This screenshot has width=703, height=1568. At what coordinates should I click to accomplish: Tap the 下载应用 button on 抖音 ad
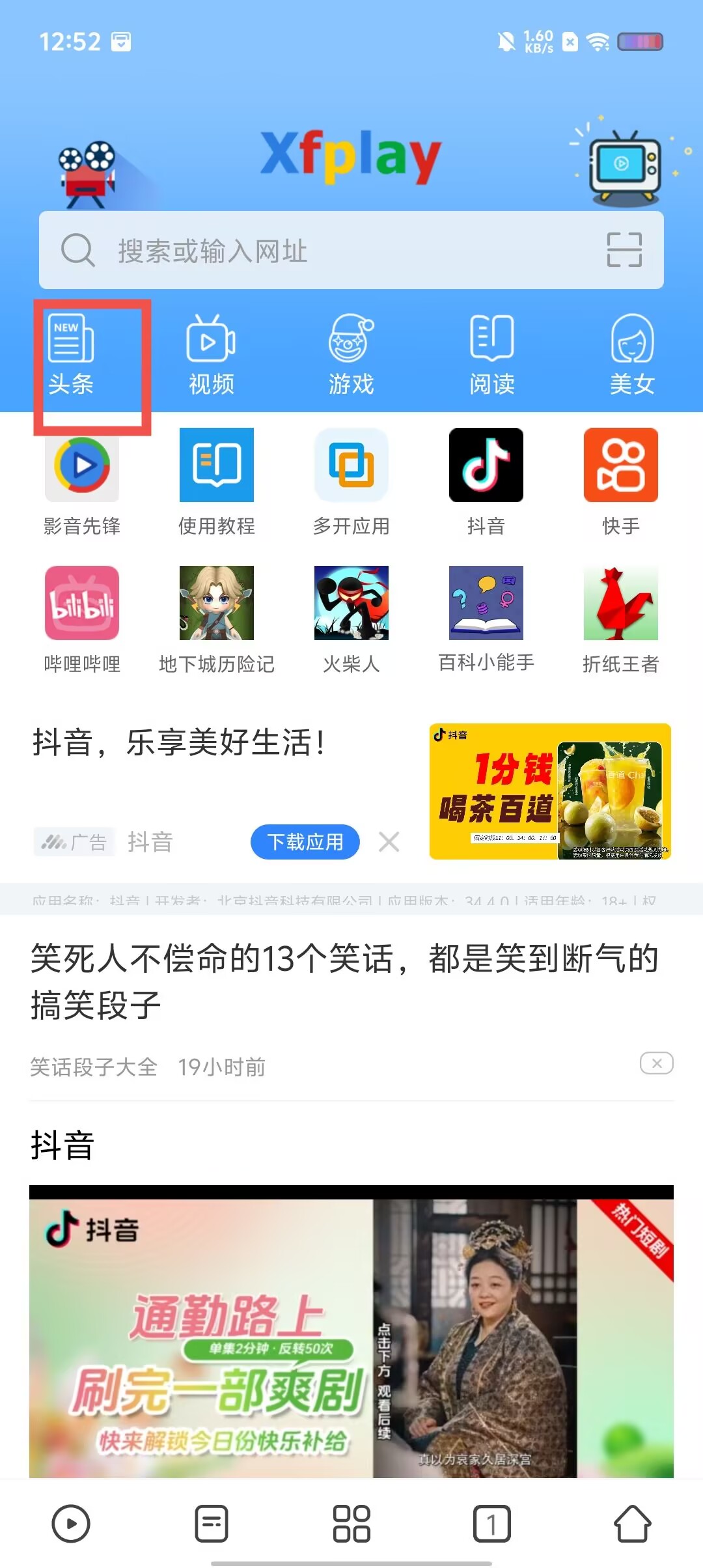305,842
